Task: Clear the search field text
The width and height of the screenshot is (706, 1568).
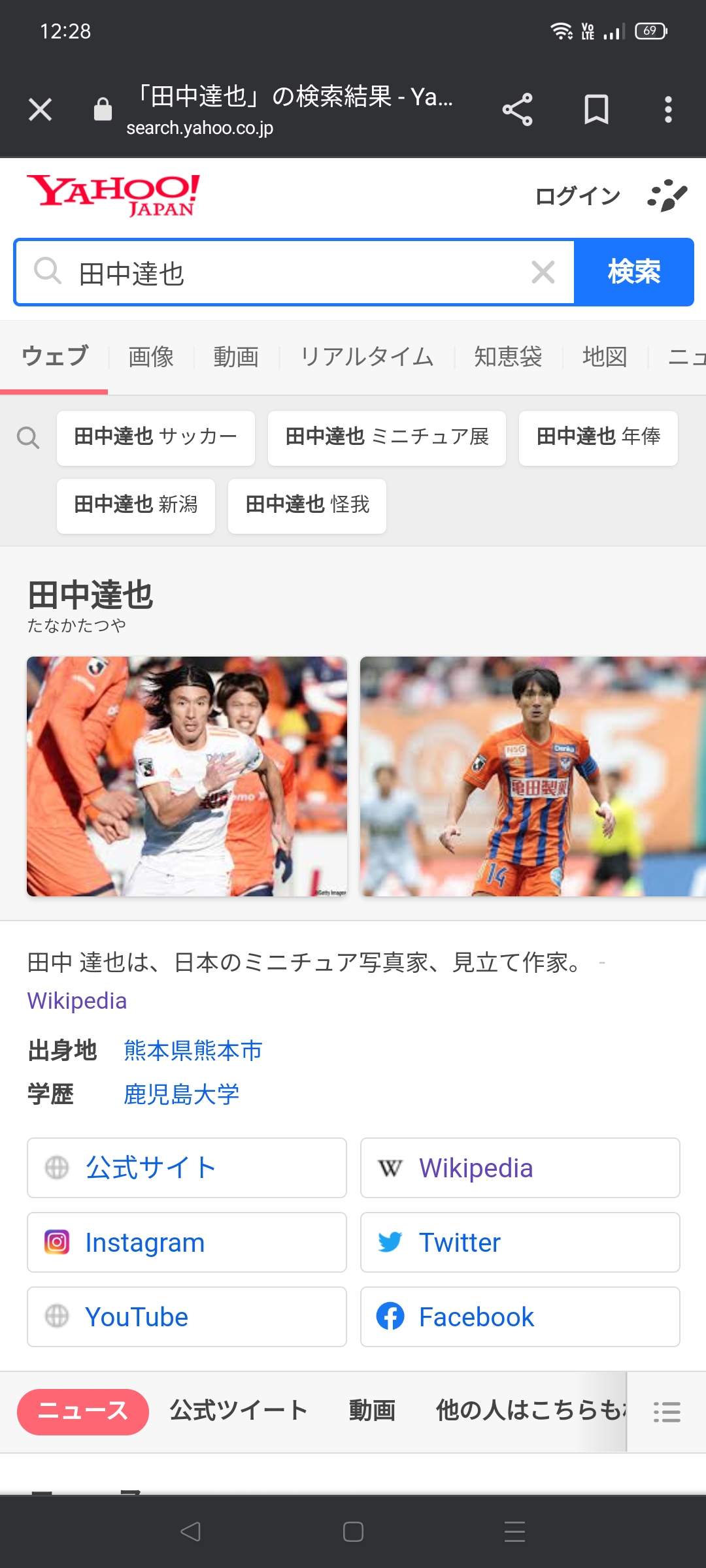Action: tap(543, 272)
